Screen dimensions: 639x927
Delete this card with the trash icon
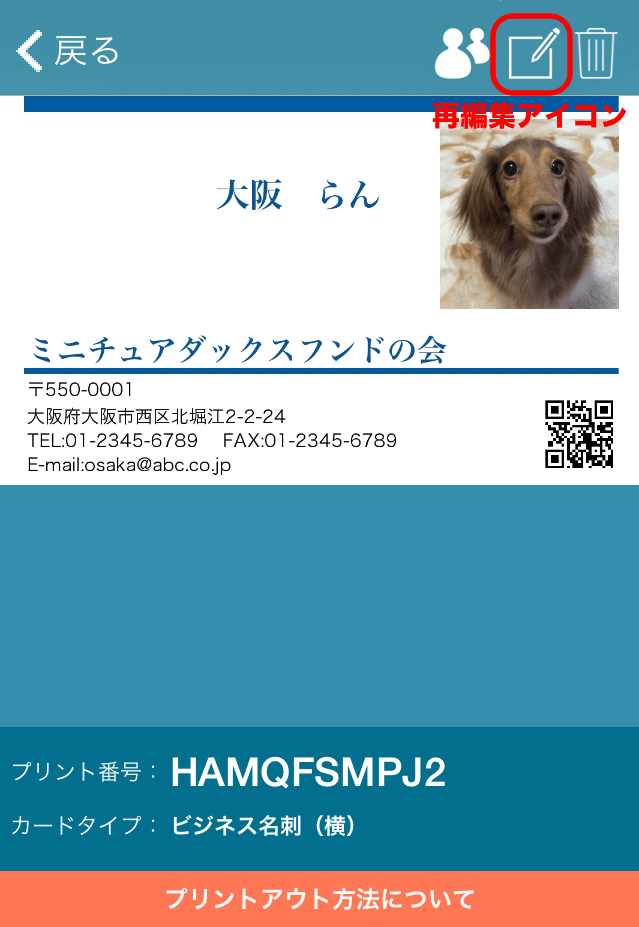coord(597,53)
